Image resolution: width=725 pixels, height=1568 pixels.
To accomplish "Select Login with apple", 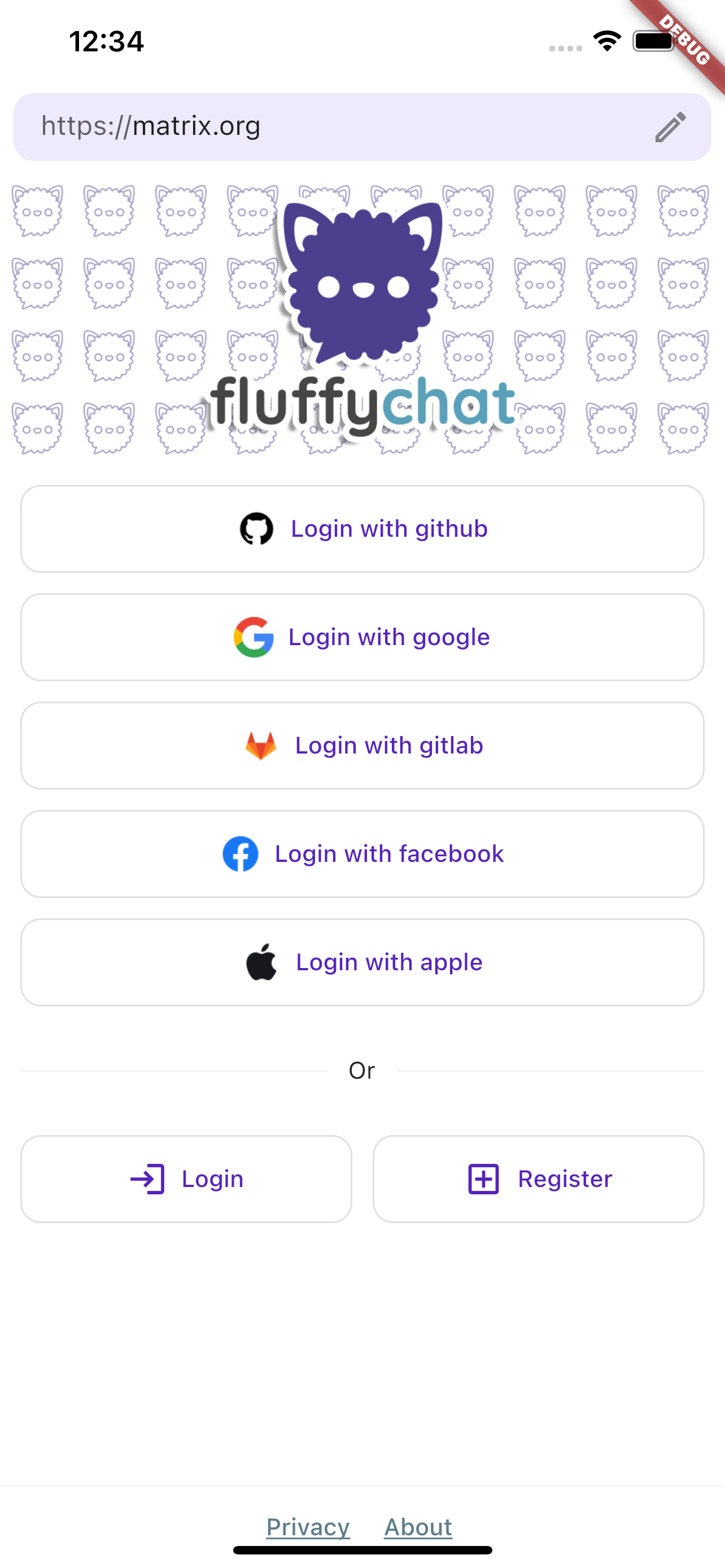I will point(362,962).
